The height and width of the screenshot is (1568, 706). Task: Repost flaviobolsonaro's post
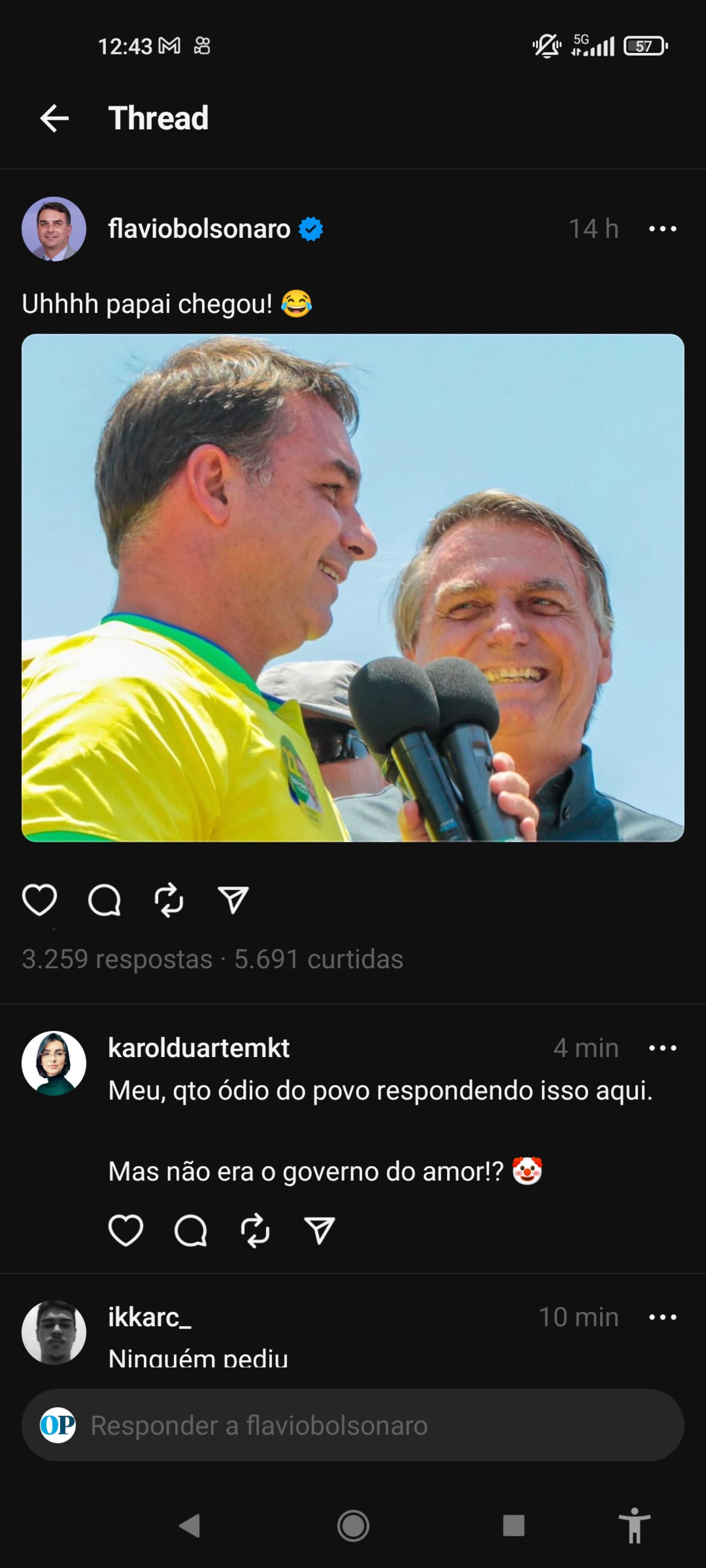tap(169, 900)
